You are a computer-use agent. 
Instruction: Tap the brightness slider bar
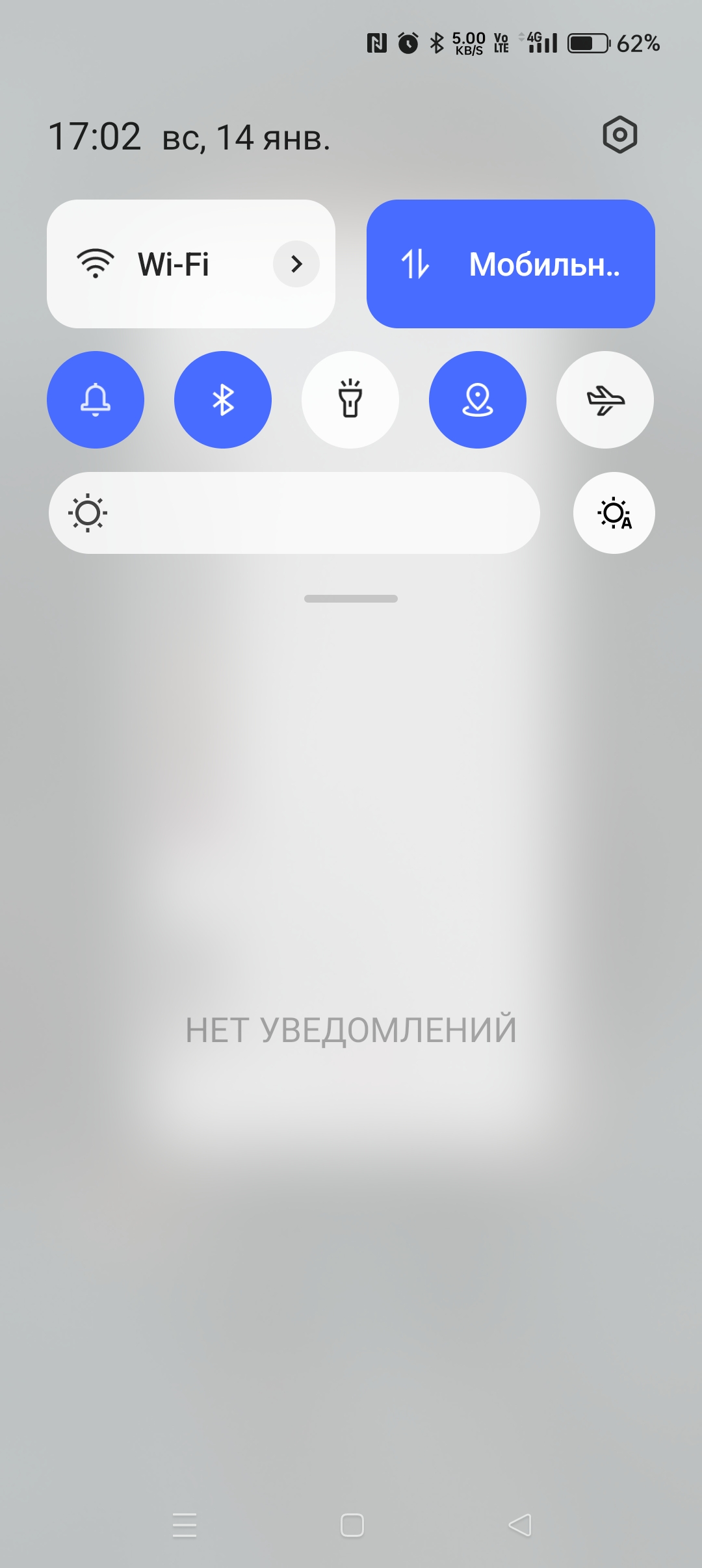coord(294,513)
